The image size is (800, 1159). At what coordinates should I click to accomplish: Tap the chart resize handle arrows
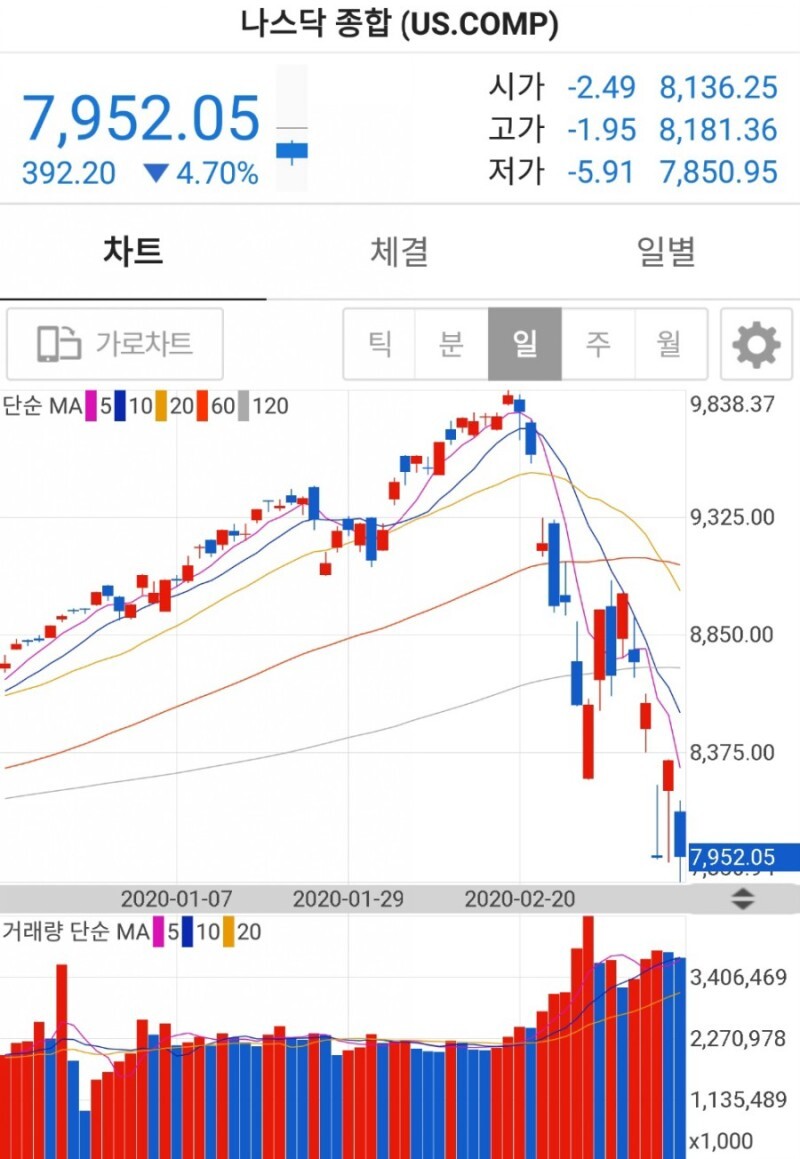point(742,899)
